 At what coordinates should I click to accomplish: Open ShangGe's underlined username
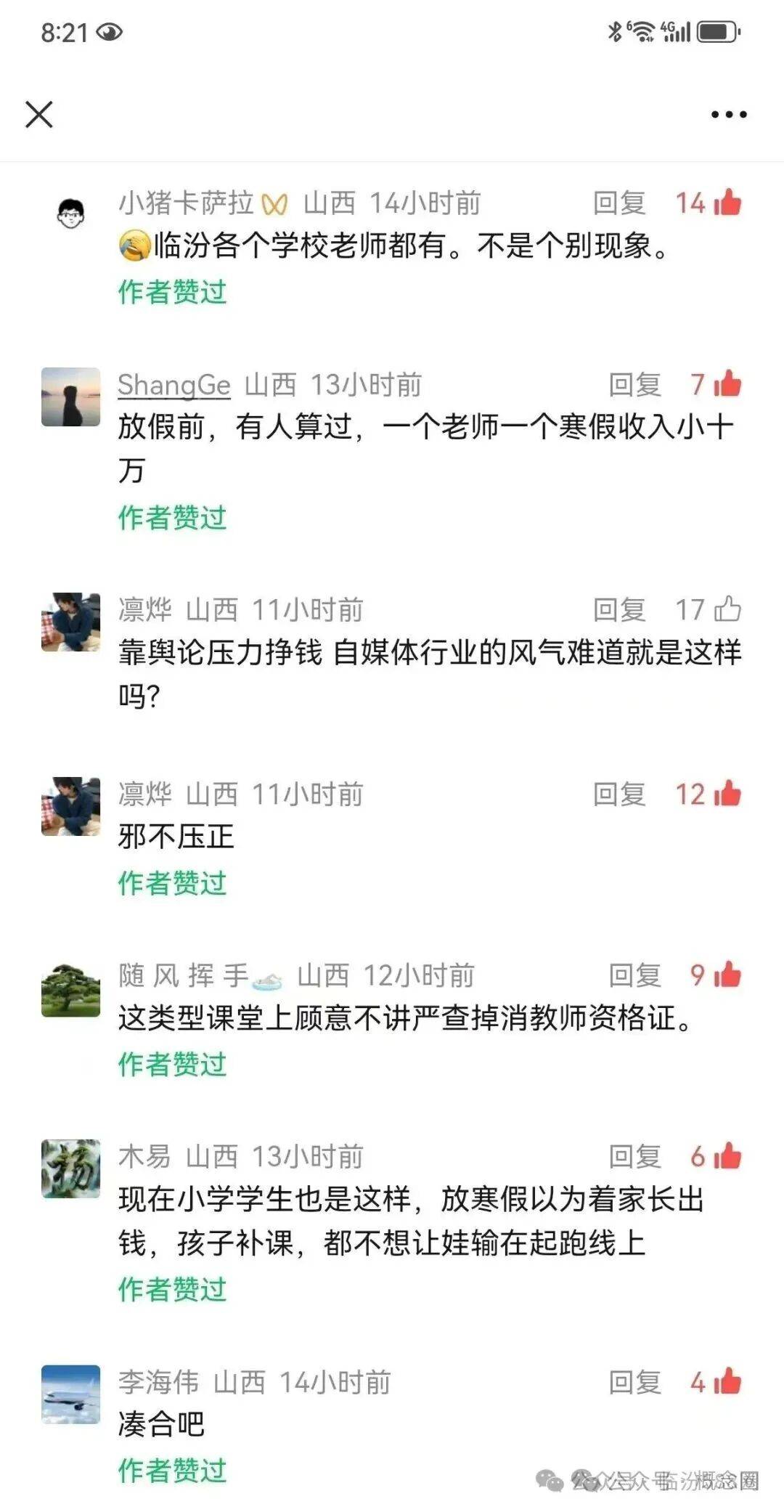[x=174, y=385]
